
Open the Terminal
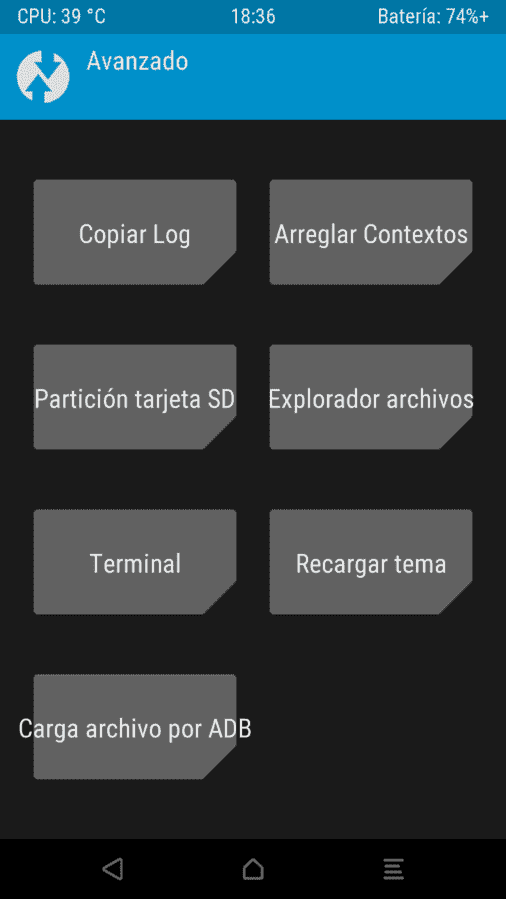point(135,562)
